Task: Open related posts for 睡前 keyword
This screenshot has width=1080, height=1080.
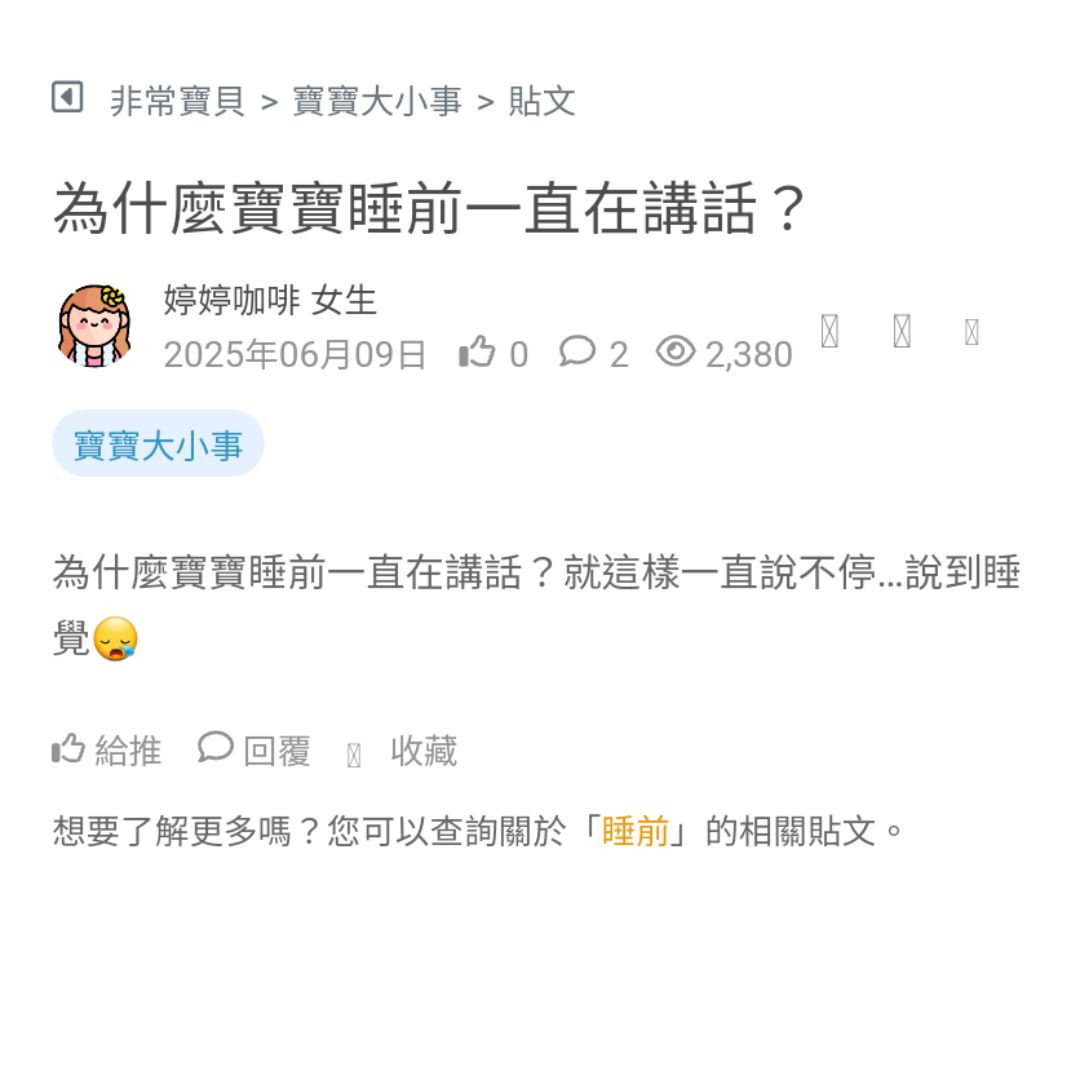Action: tap(635, 831)
